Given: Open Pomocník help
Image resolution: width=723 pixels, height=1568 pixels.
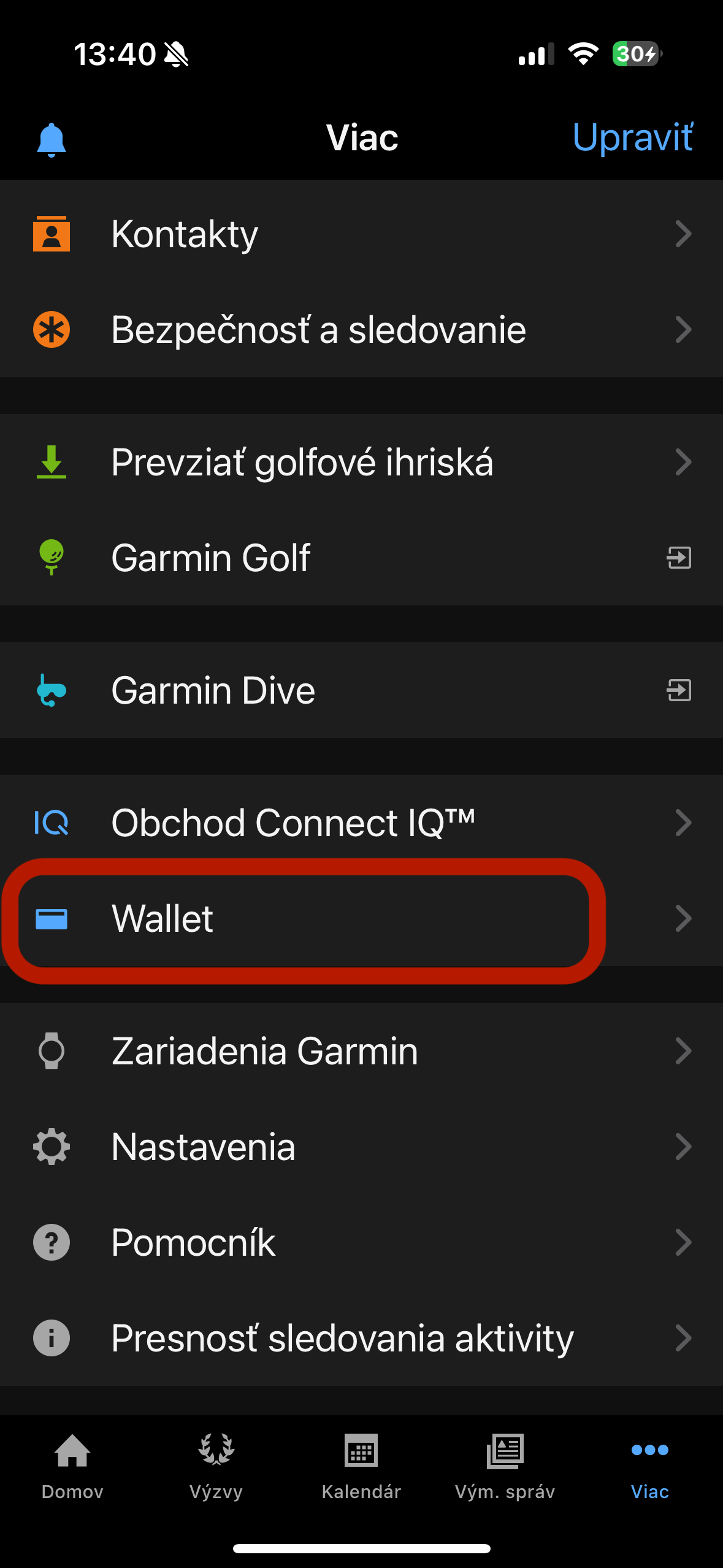Looking at the screenshot, I should click(x=361, y=1243).
